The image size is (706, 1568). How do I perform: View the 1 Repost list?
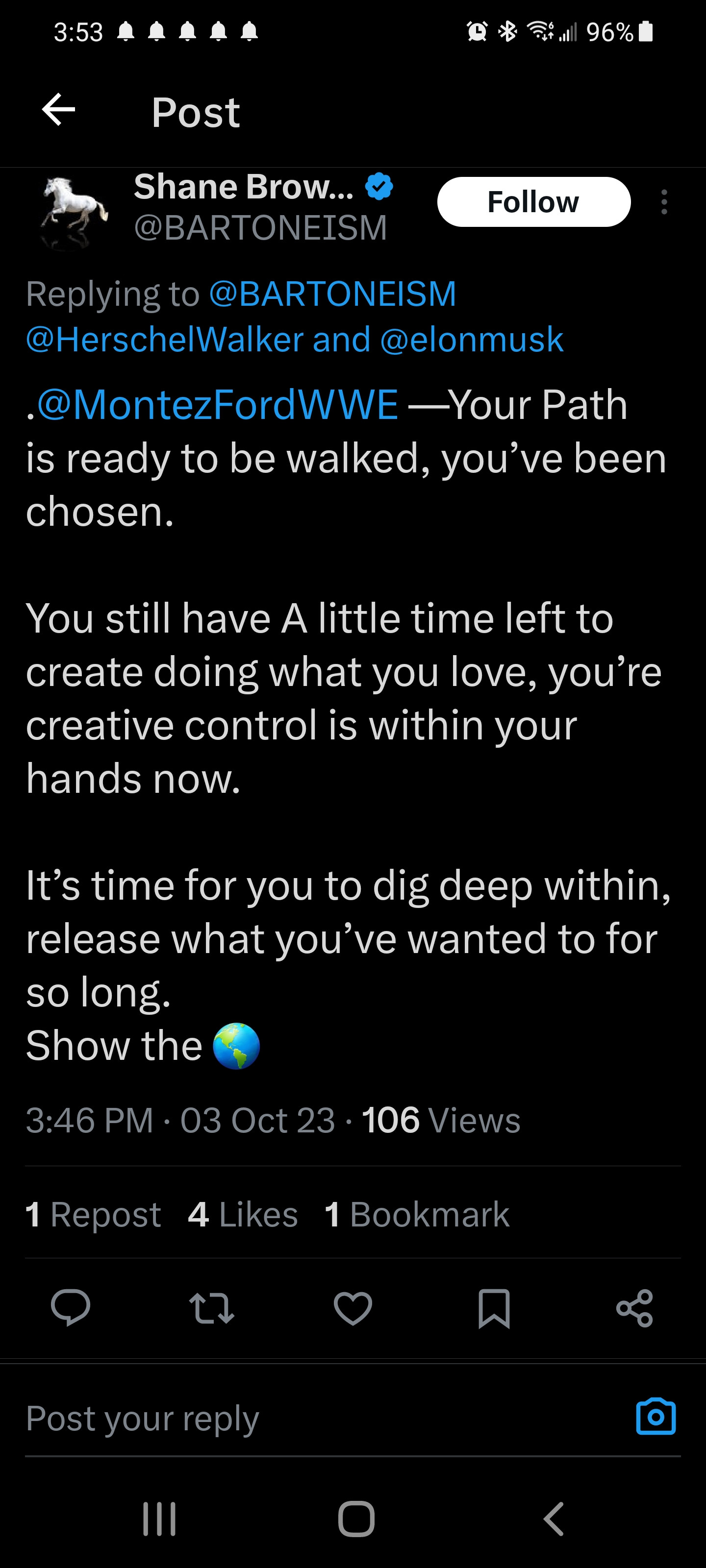point(93,1214)
